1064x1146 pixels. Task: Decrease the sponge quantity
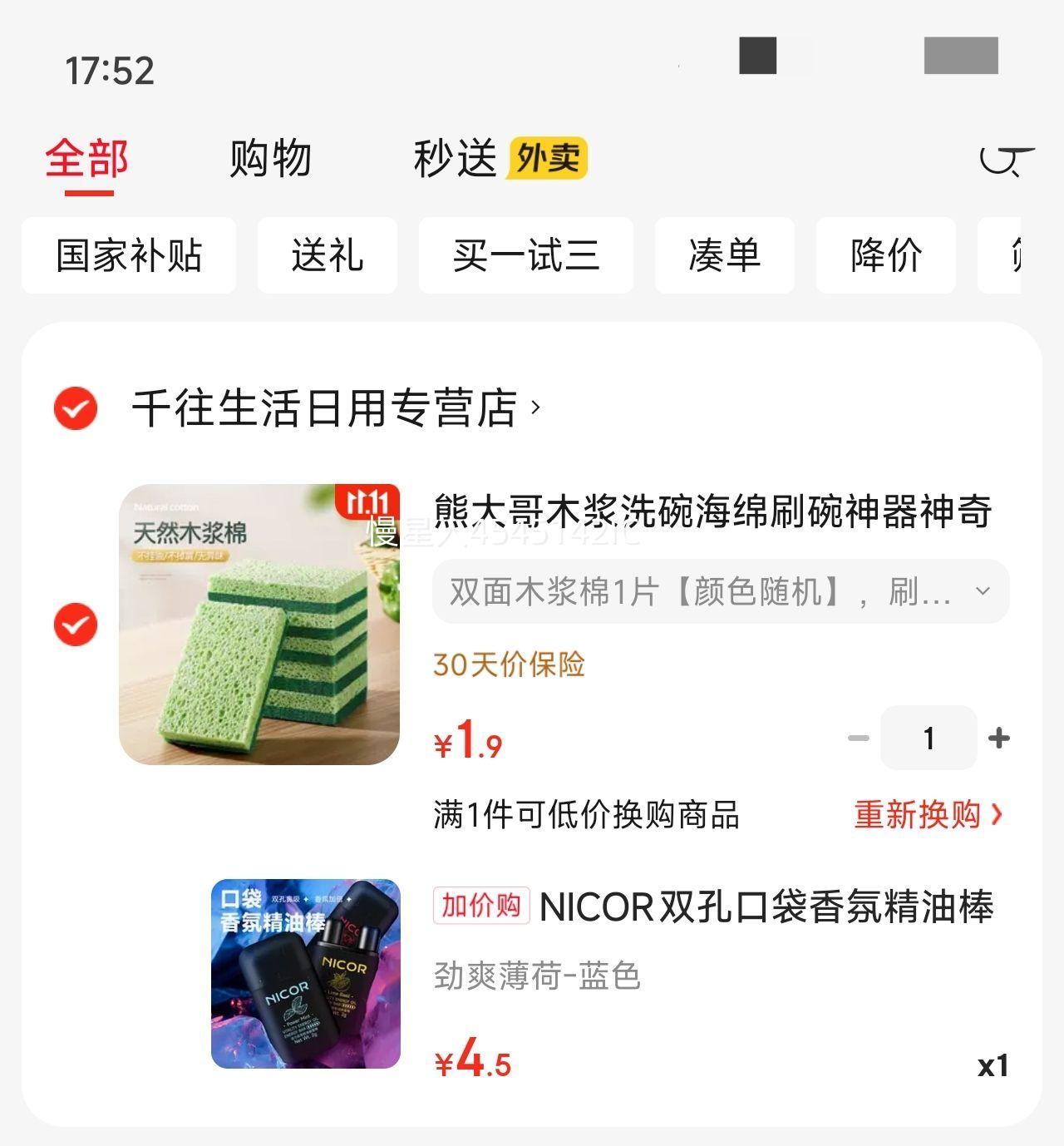pyautogui.click(x=858, y=738)
